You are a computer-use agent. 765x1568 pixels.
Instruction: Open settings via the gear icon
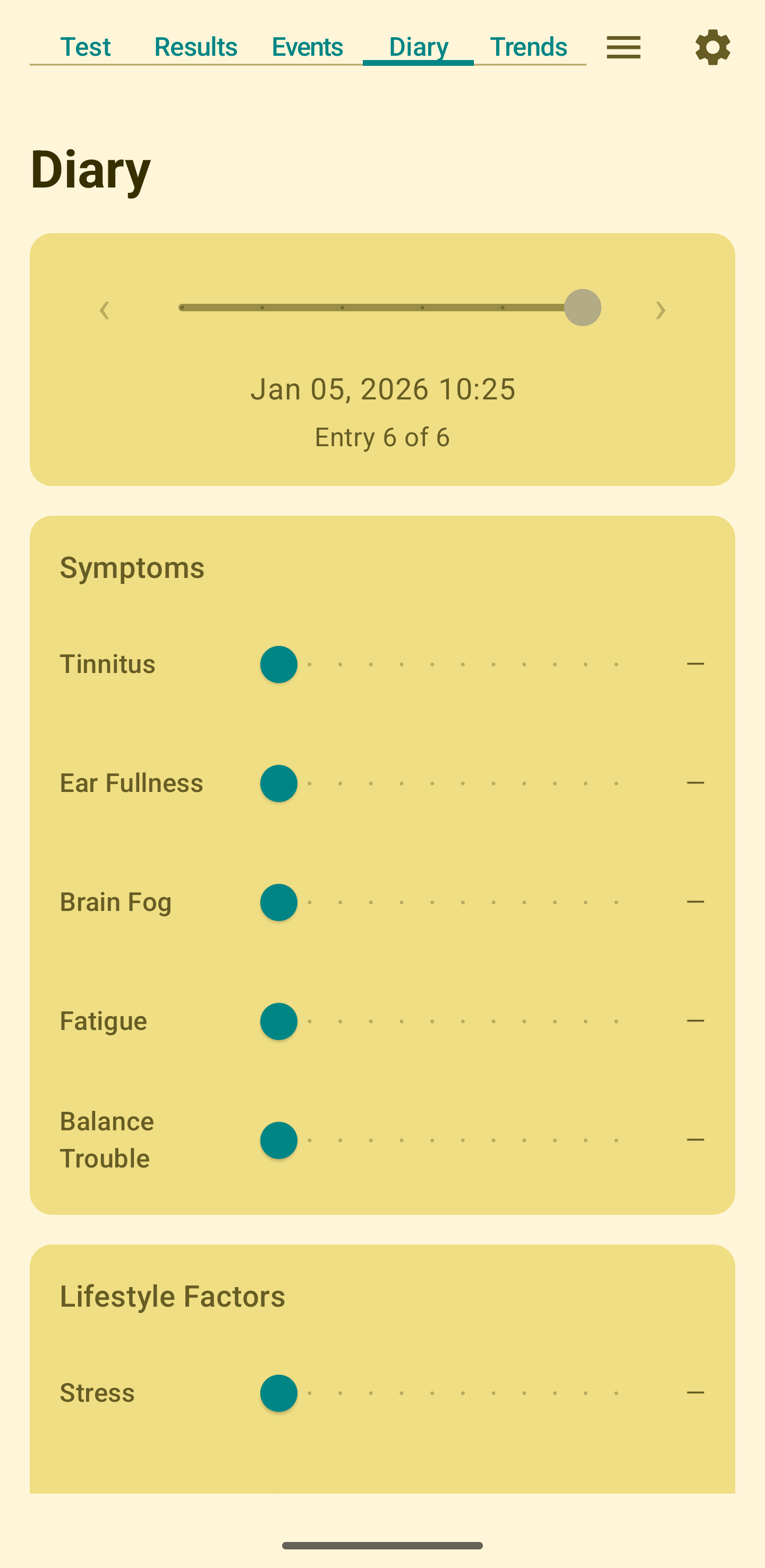pyautogui.click(x=712, y=47)
